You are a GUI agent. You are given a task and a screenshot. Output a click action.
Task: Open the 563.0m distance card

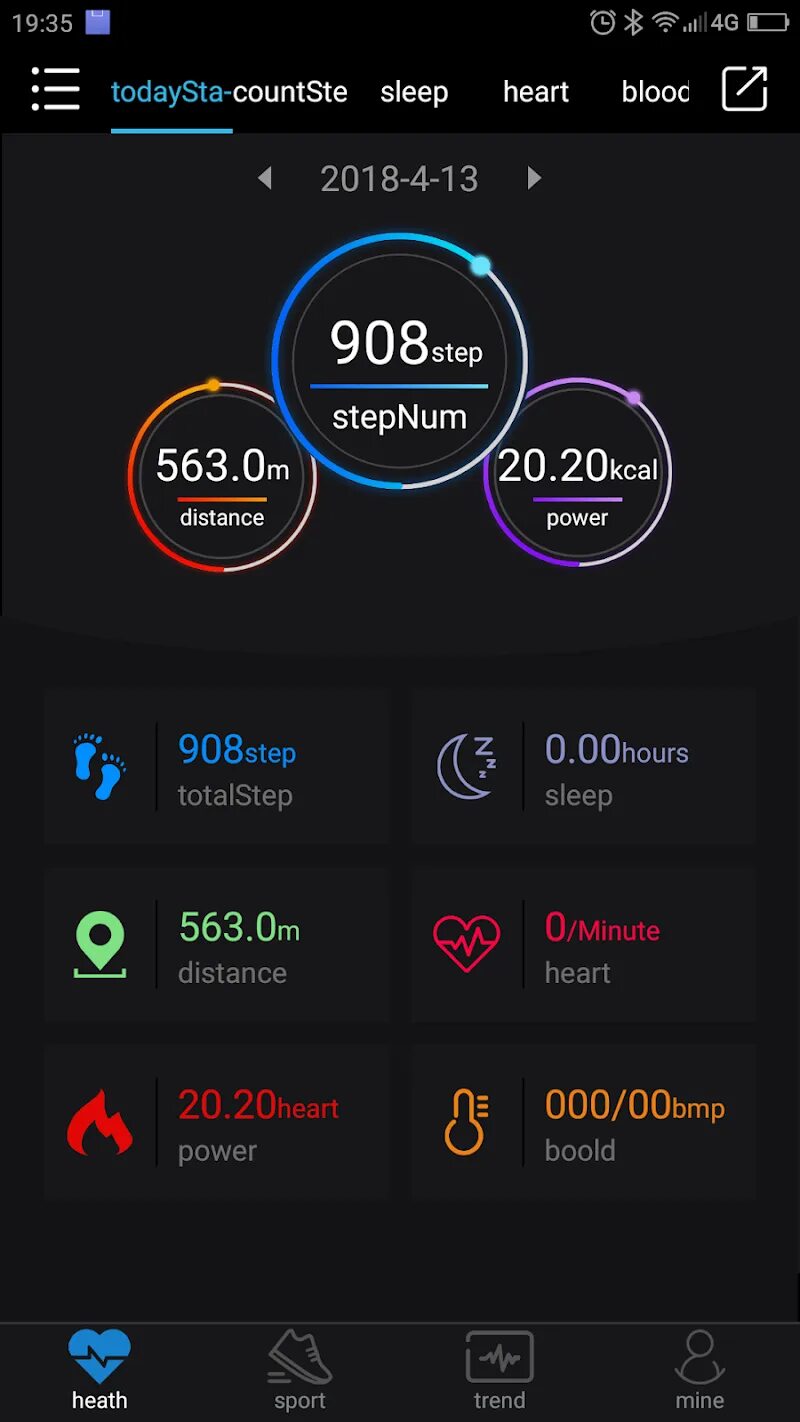coord(216,945)
